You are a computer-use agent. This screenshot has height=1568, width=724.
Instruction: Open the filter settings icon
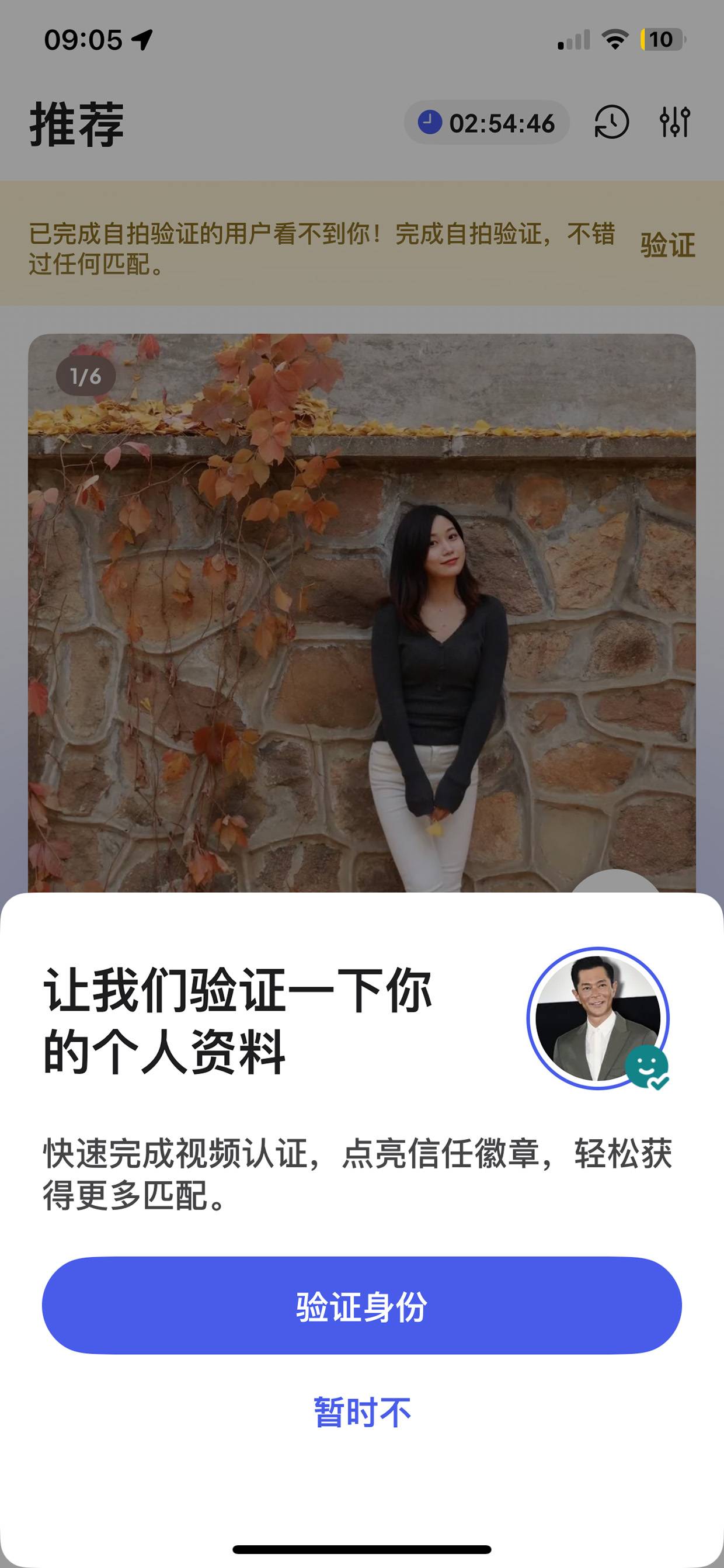pos(675,122)
